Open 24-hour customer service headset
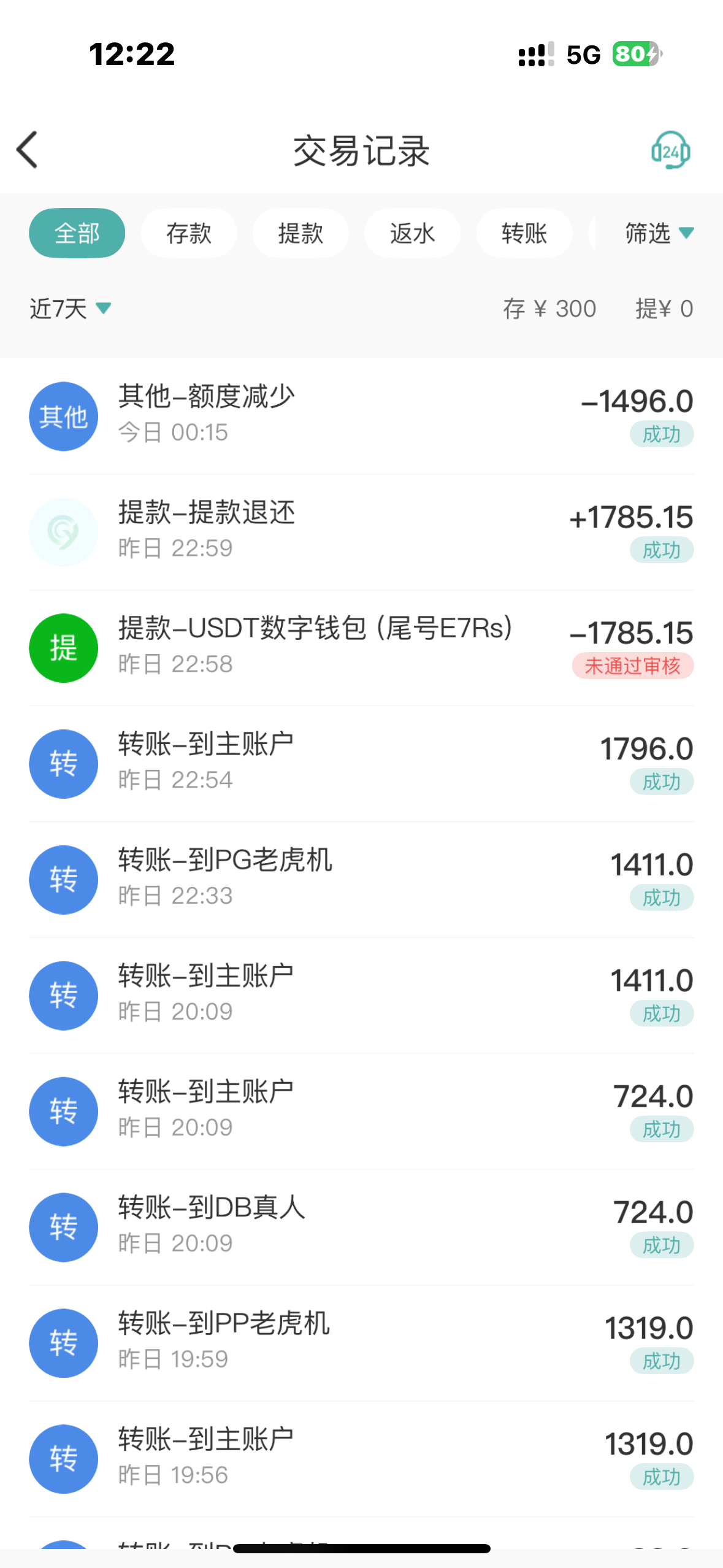Viewport: 723px width, 1568px height. tap(670, 150)
